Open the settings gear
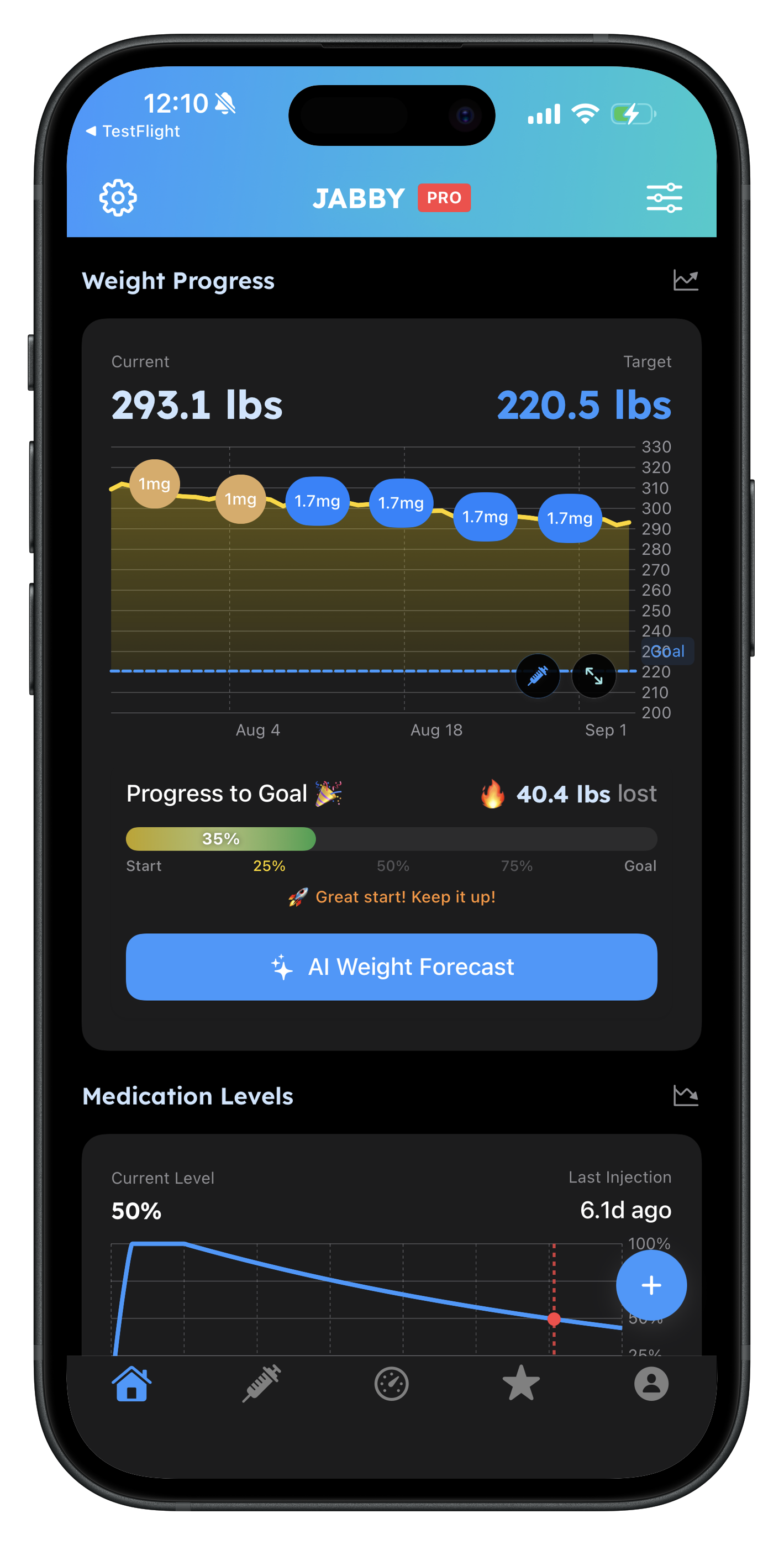The image size is (784, 1545). 118,198
